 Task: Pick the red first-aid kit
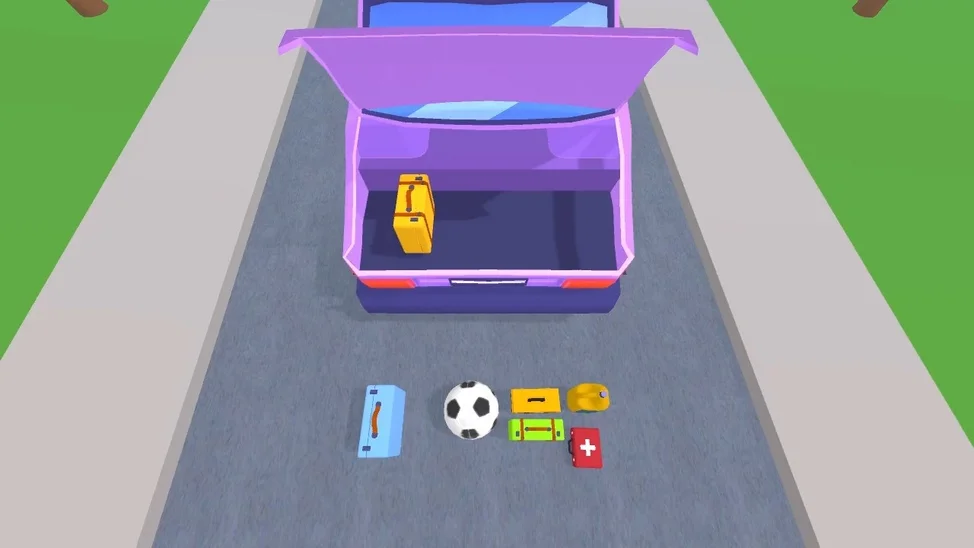(586, 447)
